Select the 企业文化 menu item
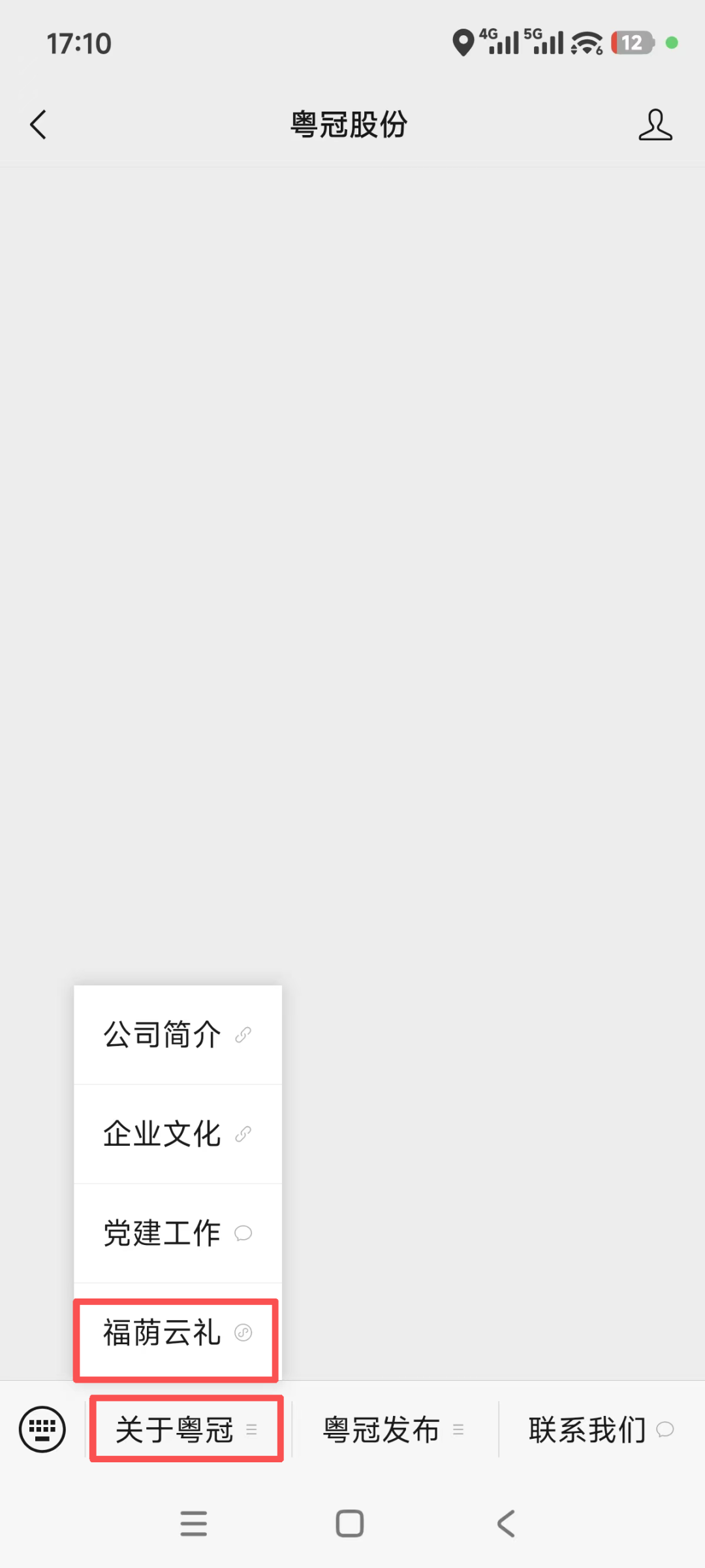The width and height of the screenshot is (705, 1568). 178,1134
